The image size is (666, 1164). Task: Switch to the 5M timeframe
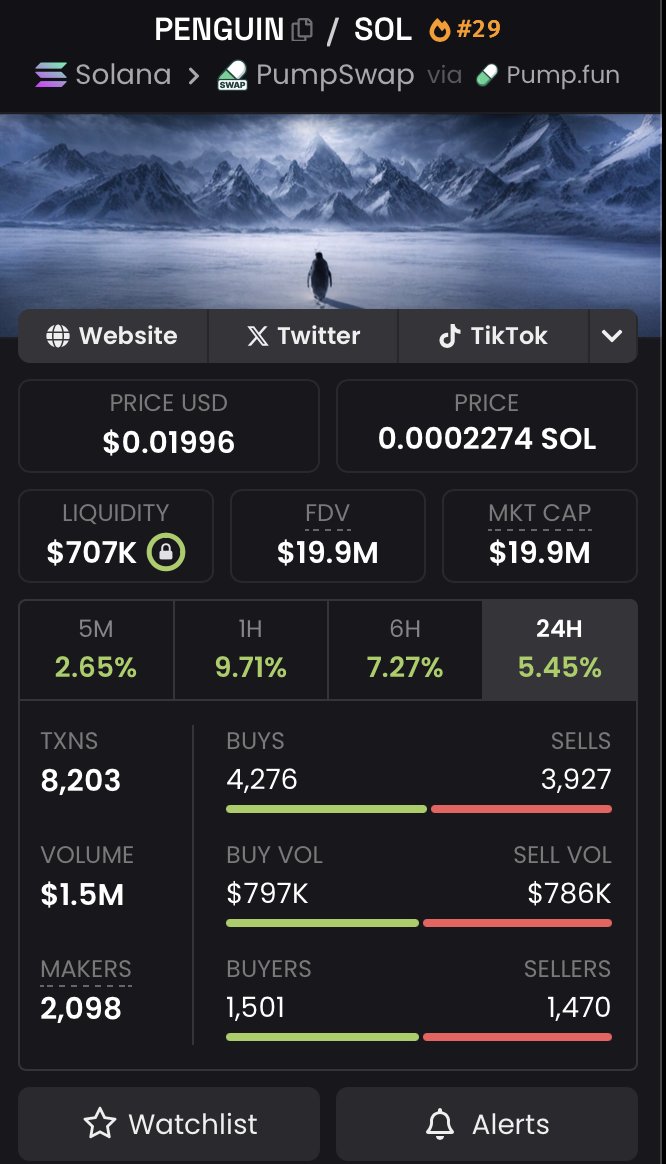pyautogui.click(x=97, y=650)
